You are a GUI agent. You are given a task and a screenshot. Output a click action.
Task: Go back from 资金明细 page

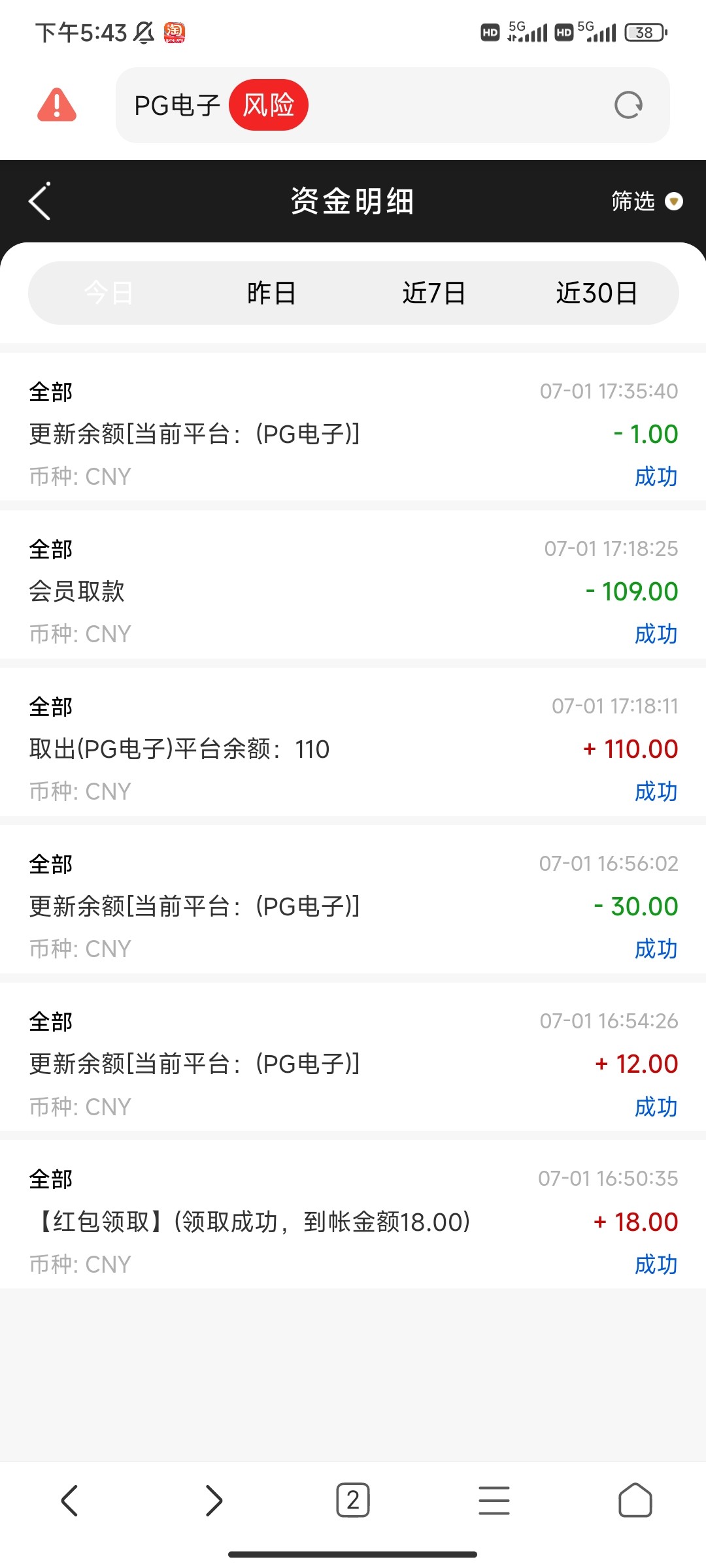pos(40,201)
